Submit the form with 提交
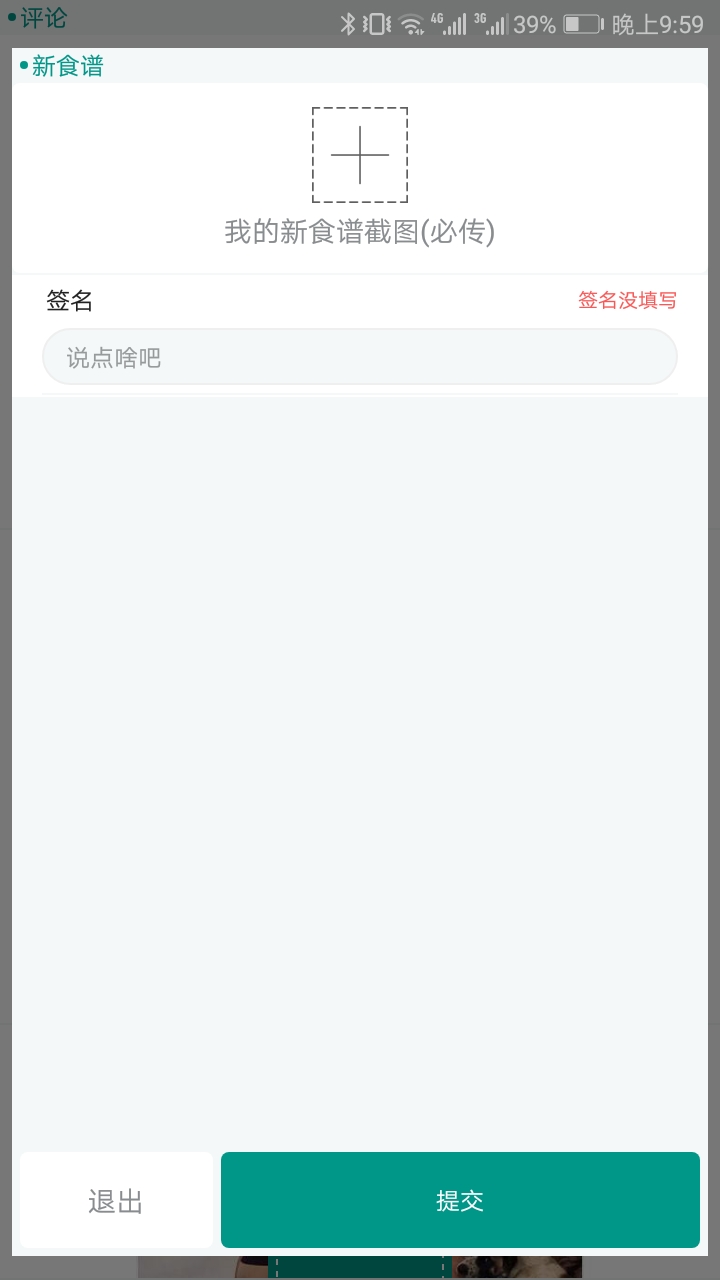 coord(460,1200)
